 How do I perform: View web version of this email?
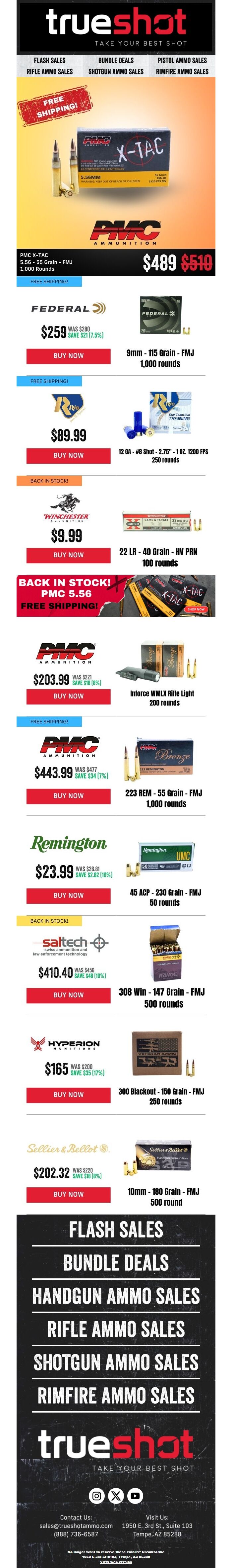tap(115, 1562)
